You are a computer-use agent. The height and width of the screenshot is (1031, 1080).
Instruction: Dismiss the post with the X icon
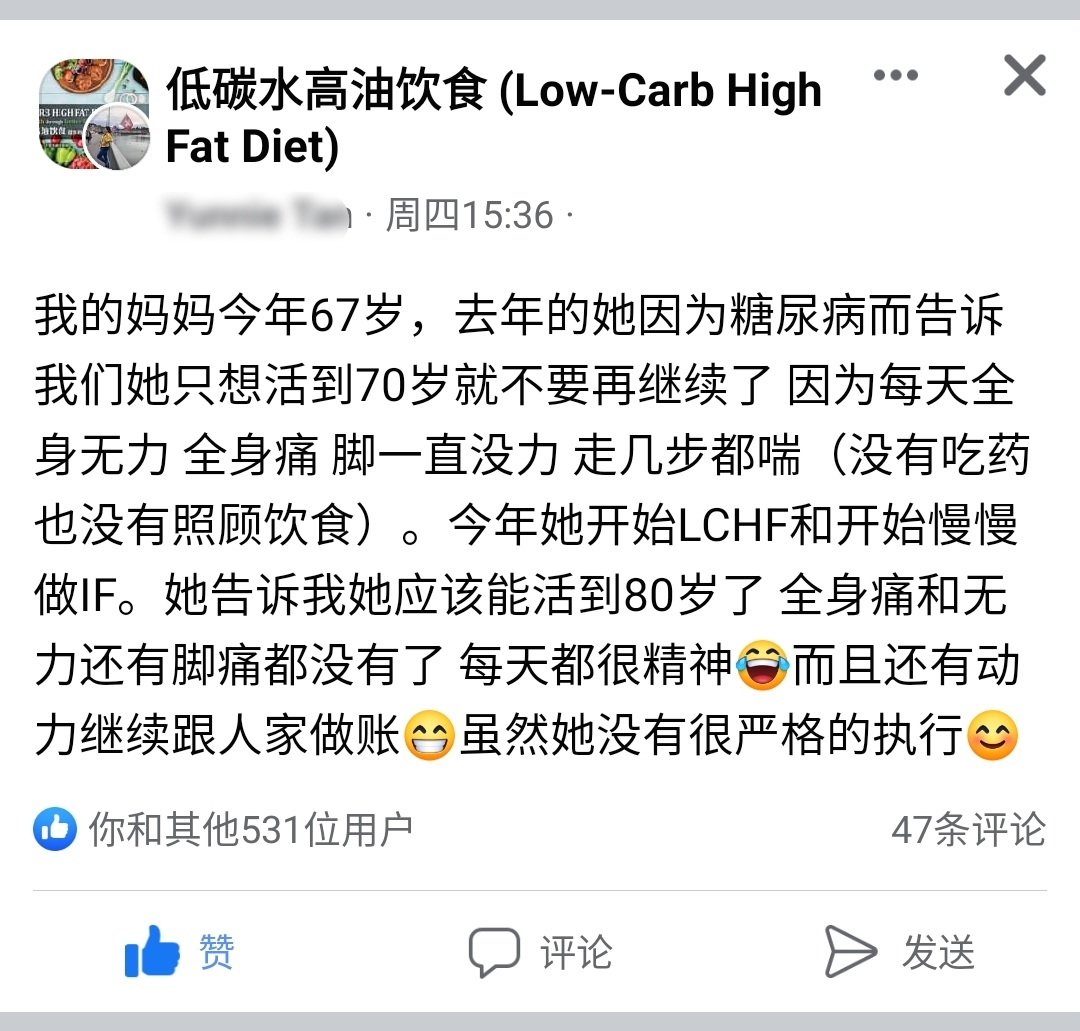1024,76
